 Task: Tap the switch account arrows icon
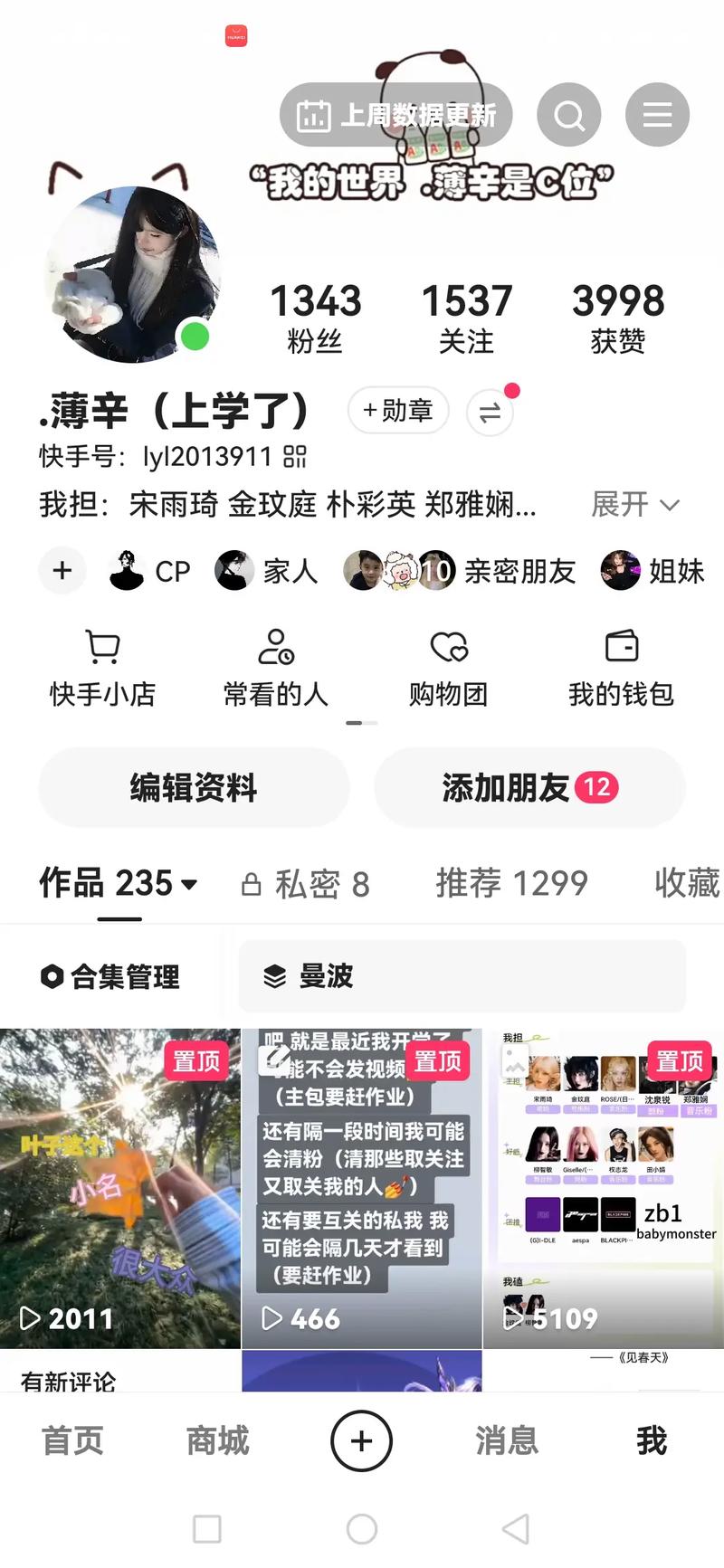point(490,413)
